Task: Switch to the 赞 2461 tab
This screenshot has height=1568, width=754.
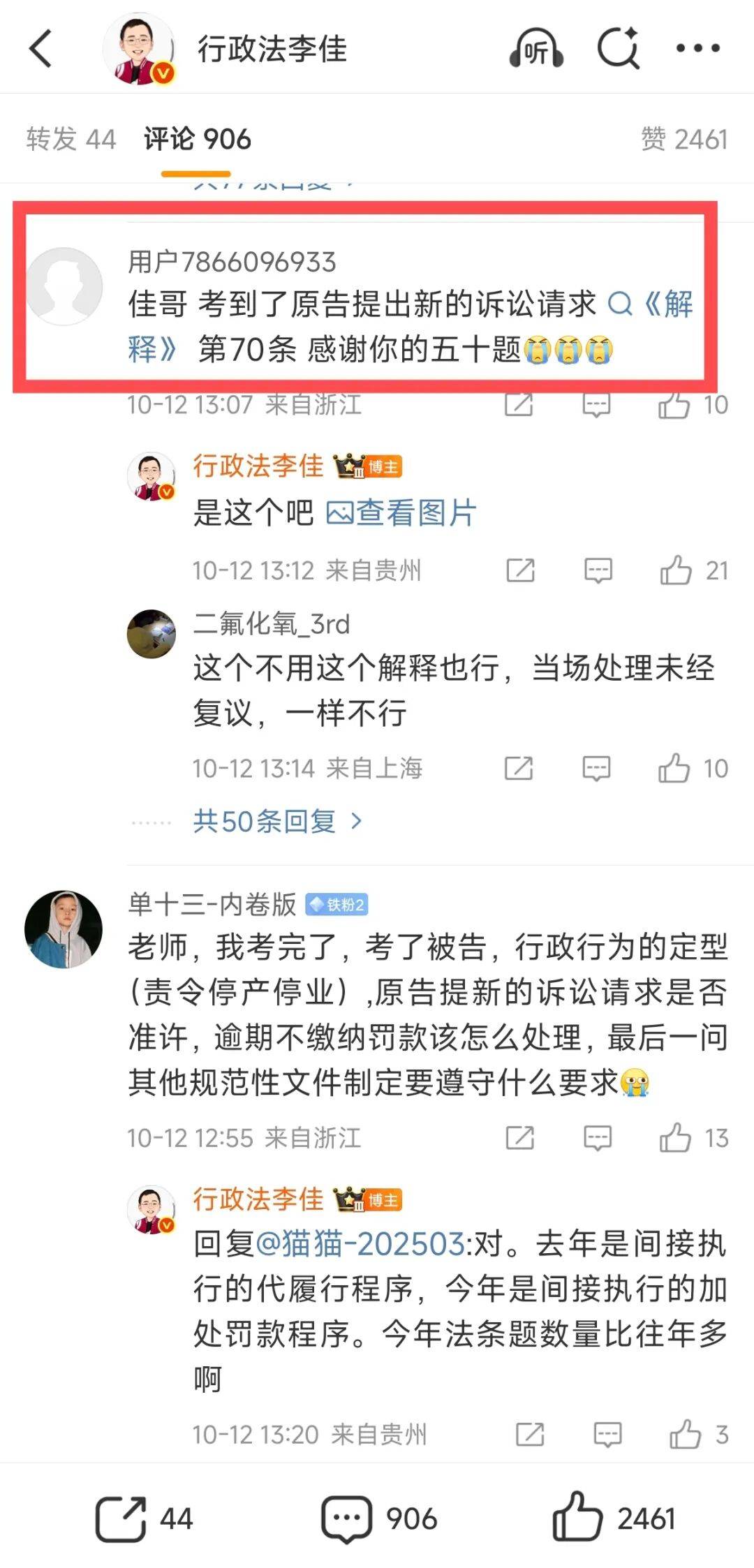Action: click(684, 139)
